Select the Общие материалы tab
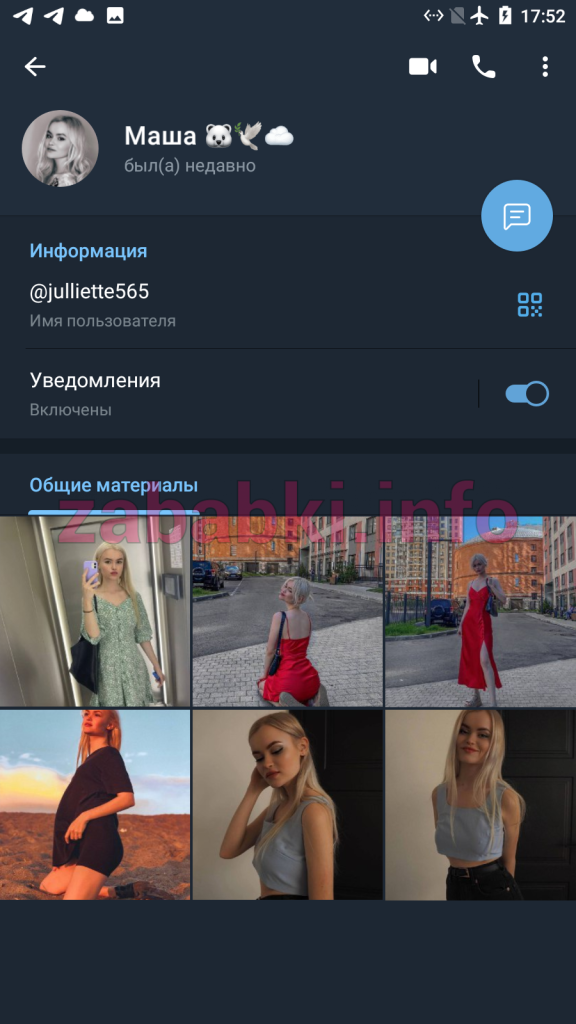Image resolution: width=576 pixels, height=1024 pixels. pos(113,485)
